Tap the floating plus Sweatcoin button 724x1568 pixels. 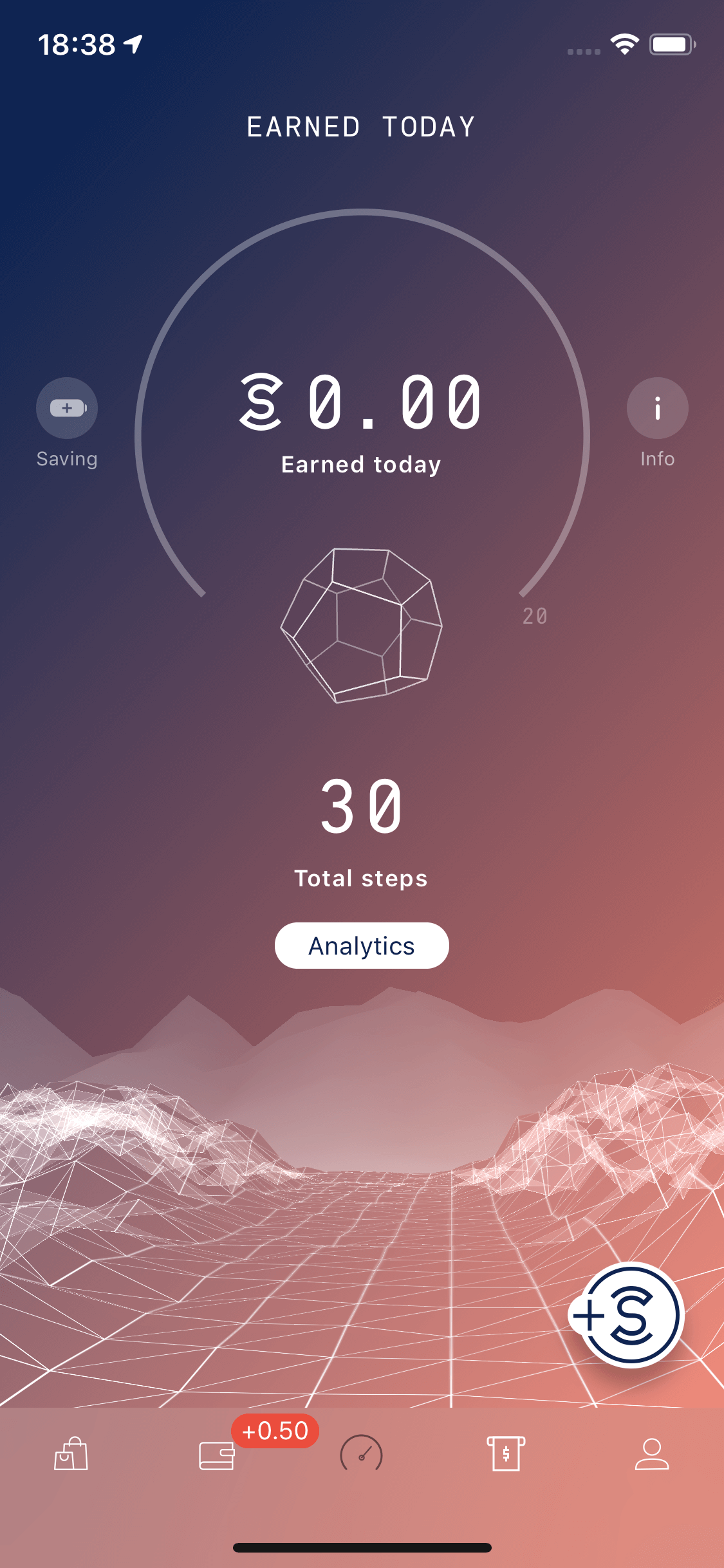[627, 1314]
